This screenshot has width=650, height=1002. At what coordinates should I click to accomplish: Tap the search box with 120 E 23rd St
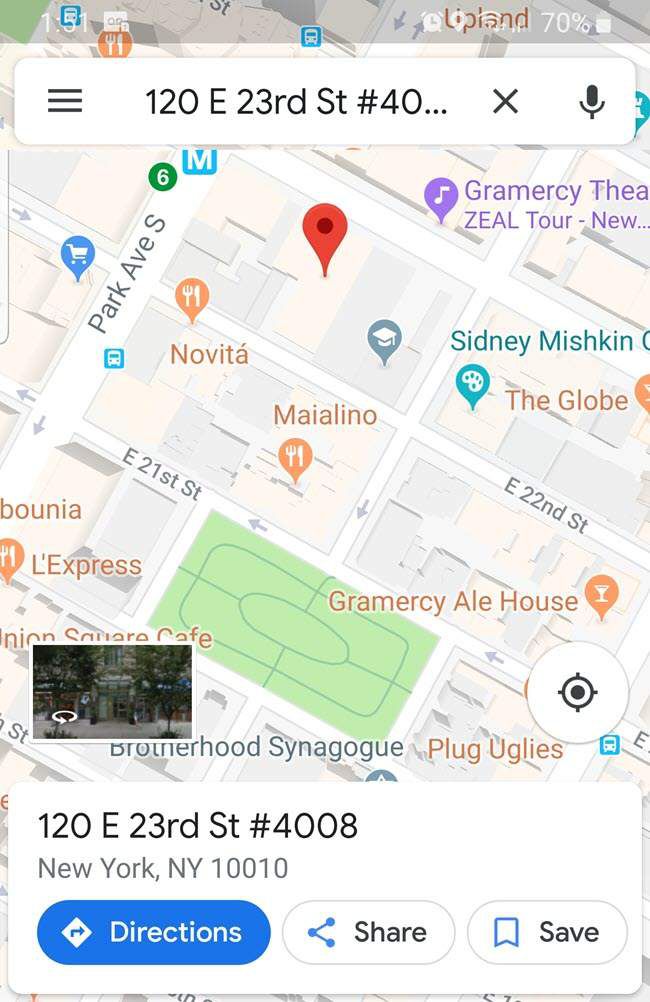point(296,101)
